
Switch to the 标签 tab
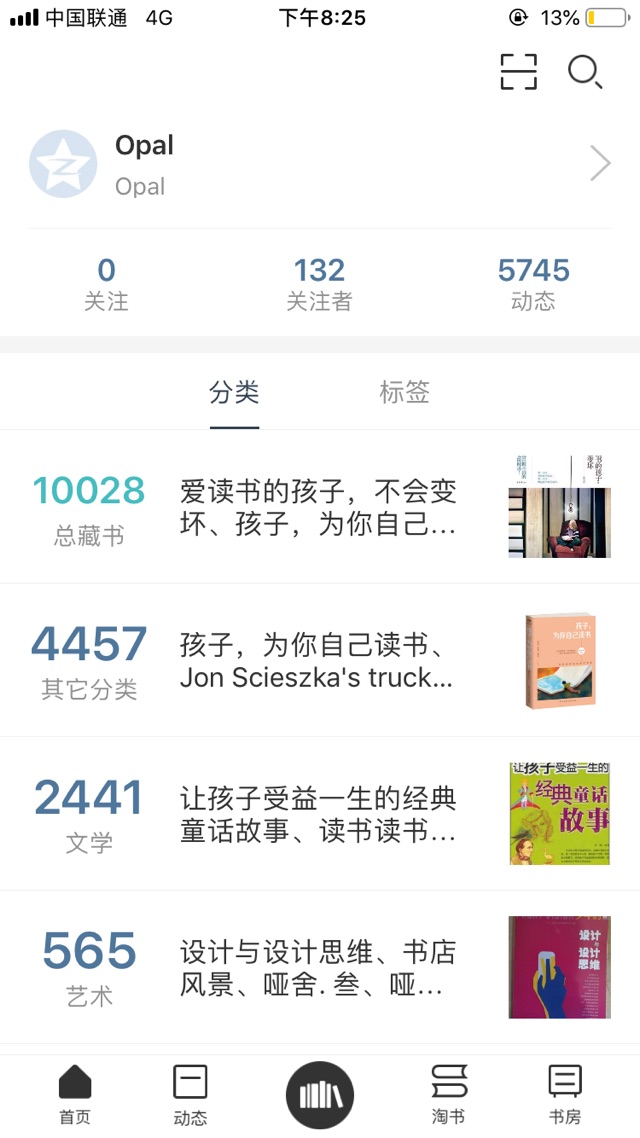tap(404, 392)
